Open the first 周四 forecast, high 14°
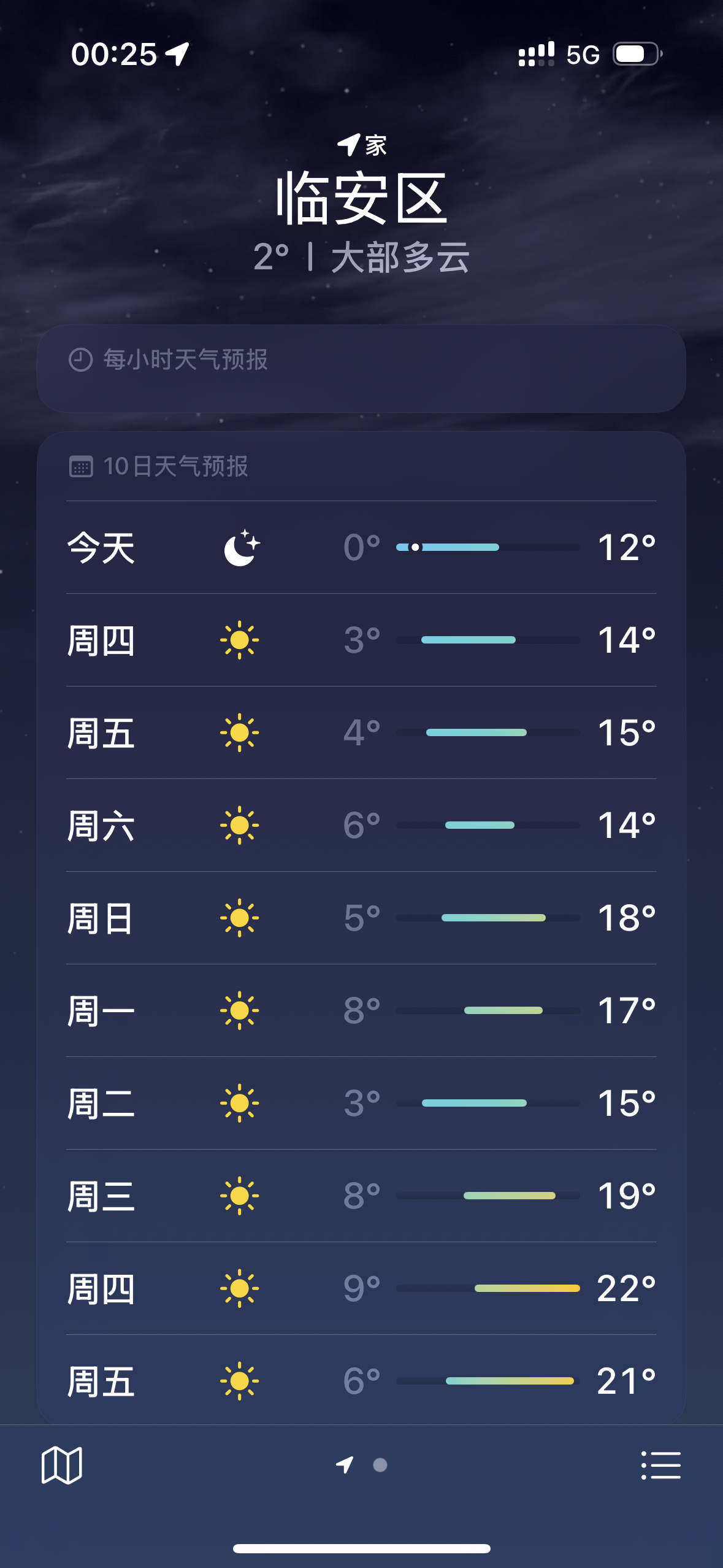The image size is (723, 1568). (361, 640)
